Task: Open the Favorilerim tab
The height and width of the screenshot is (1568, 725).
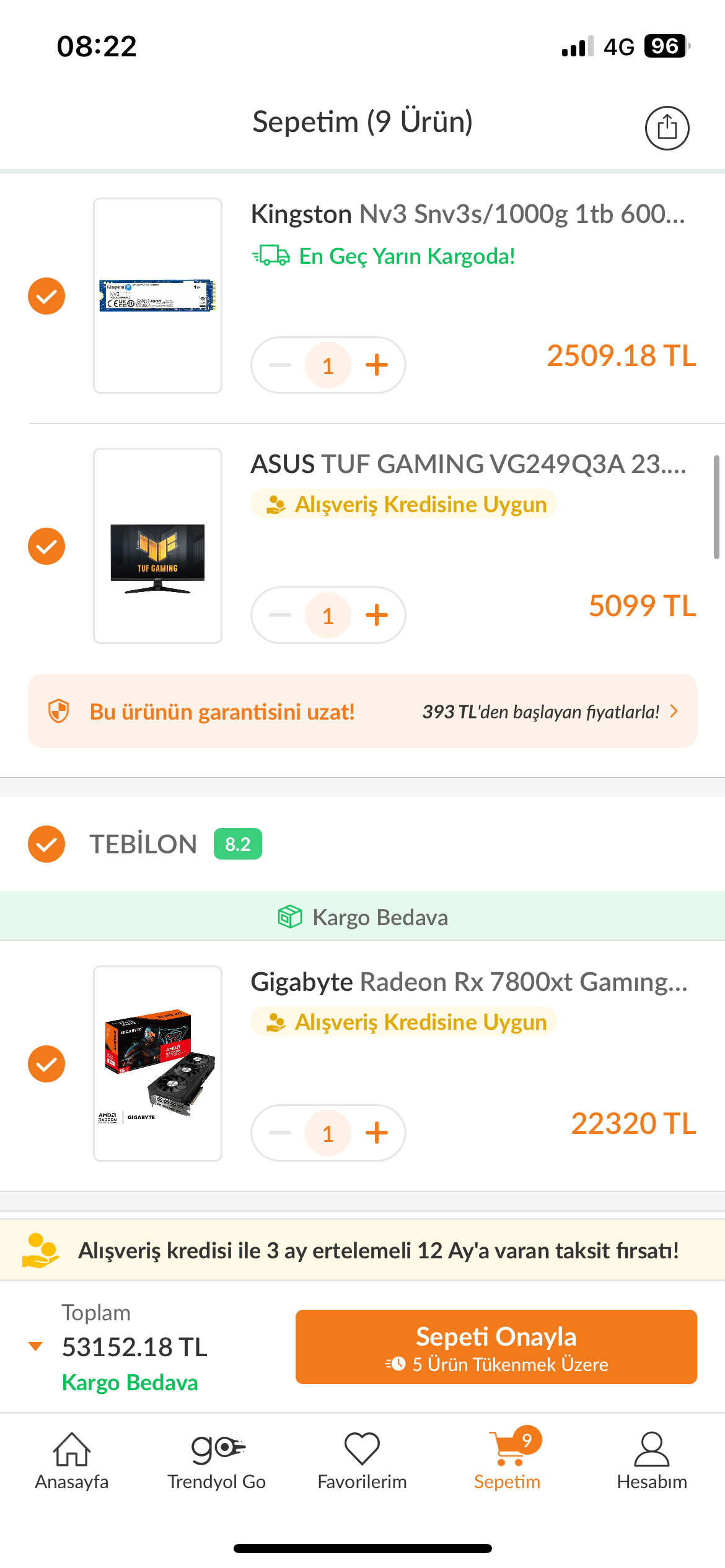Action: (x=362, y=1460)
